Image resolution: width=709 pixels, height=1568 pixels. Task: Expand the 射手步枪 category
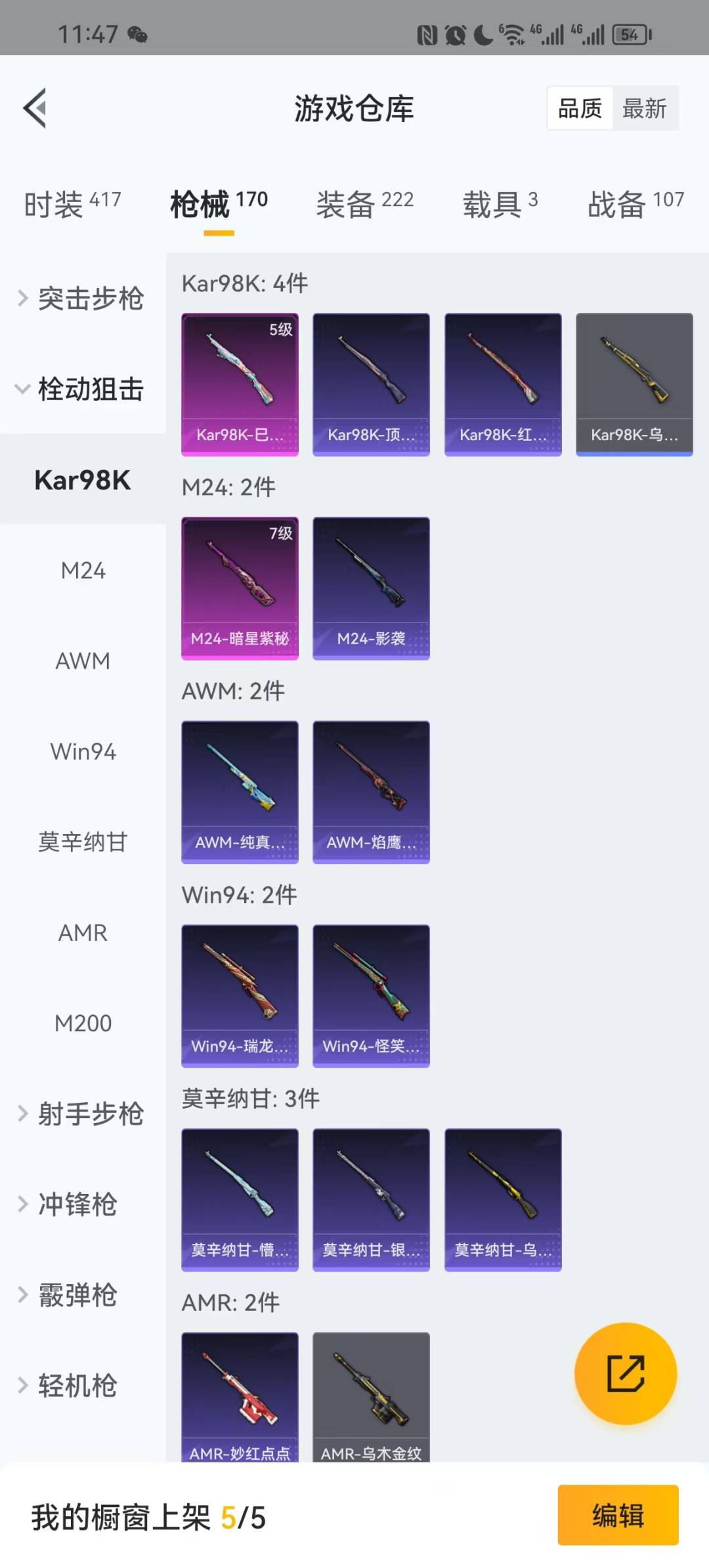pos(82,1113)
